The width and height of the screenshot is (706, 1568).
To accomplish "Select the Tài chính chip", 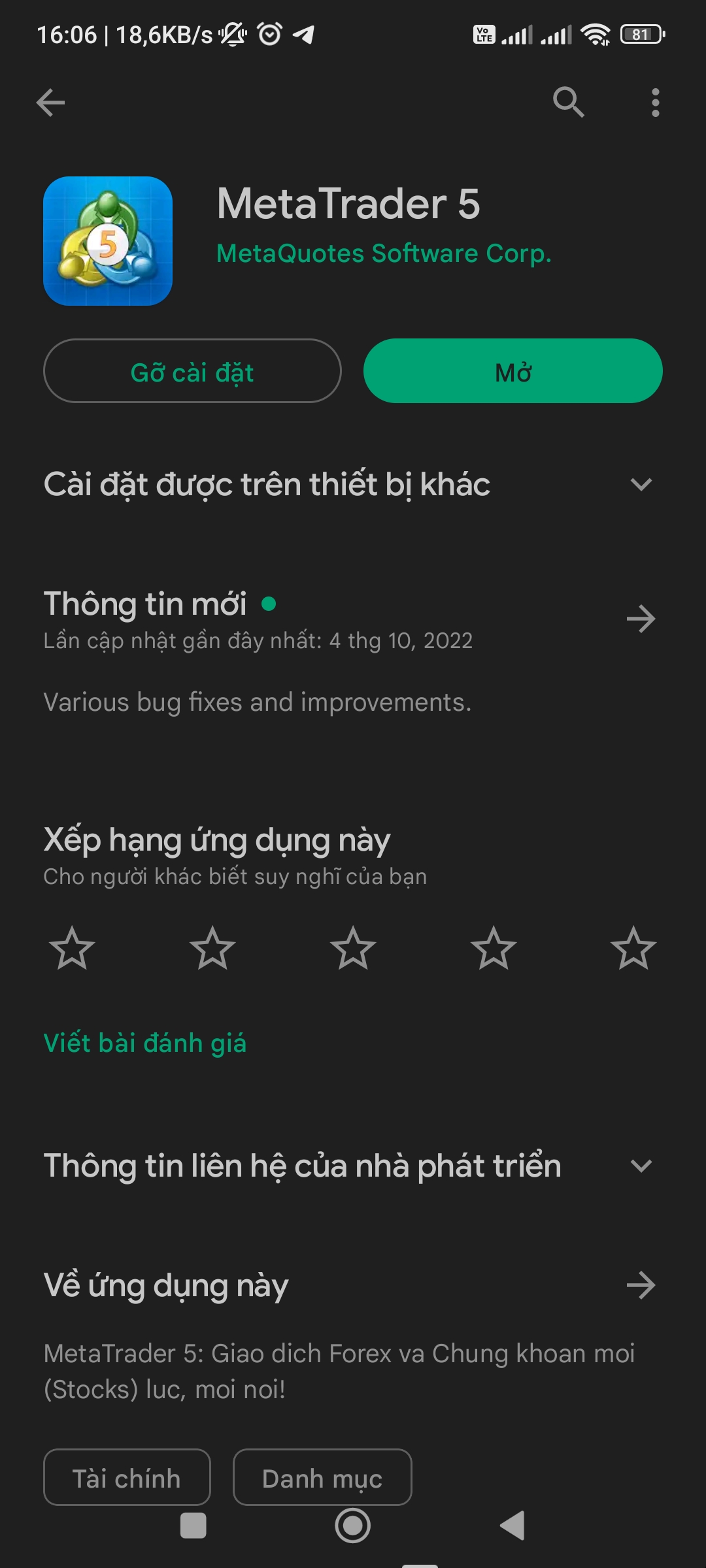I will (x=127, y=1477).
